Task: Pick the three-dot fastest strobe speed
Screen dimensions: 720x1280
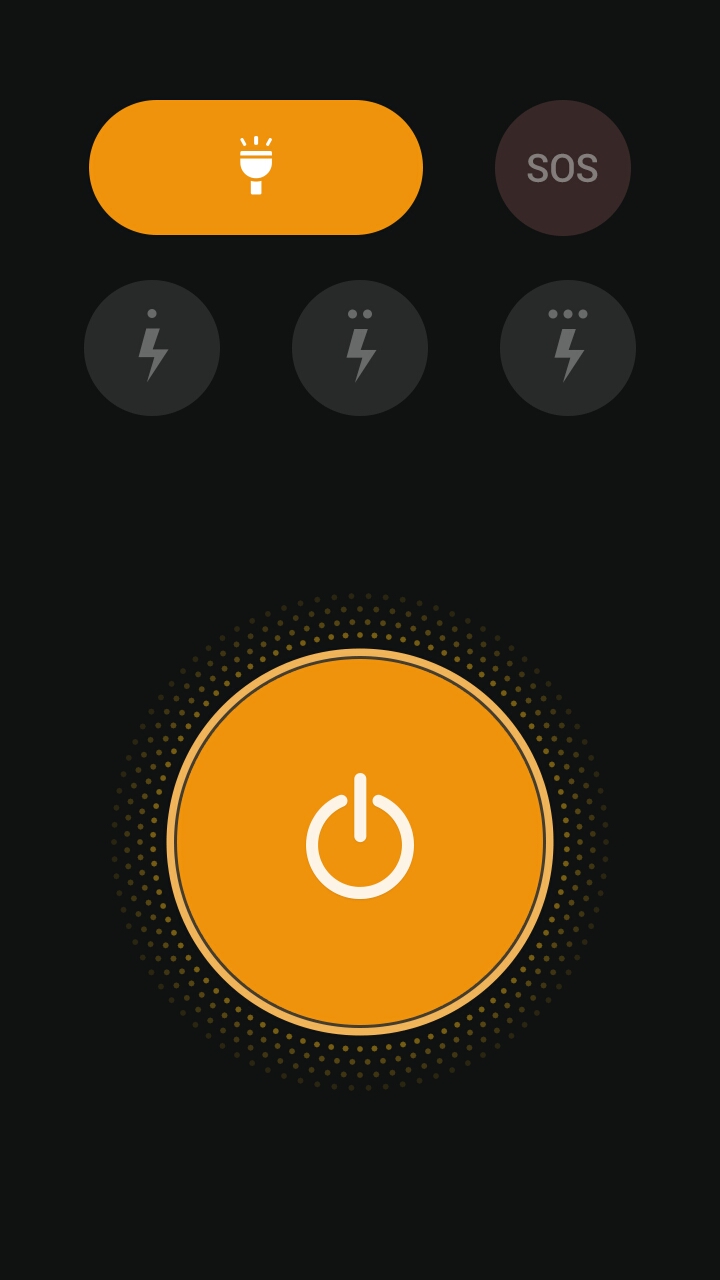Action: coord(568,348)
